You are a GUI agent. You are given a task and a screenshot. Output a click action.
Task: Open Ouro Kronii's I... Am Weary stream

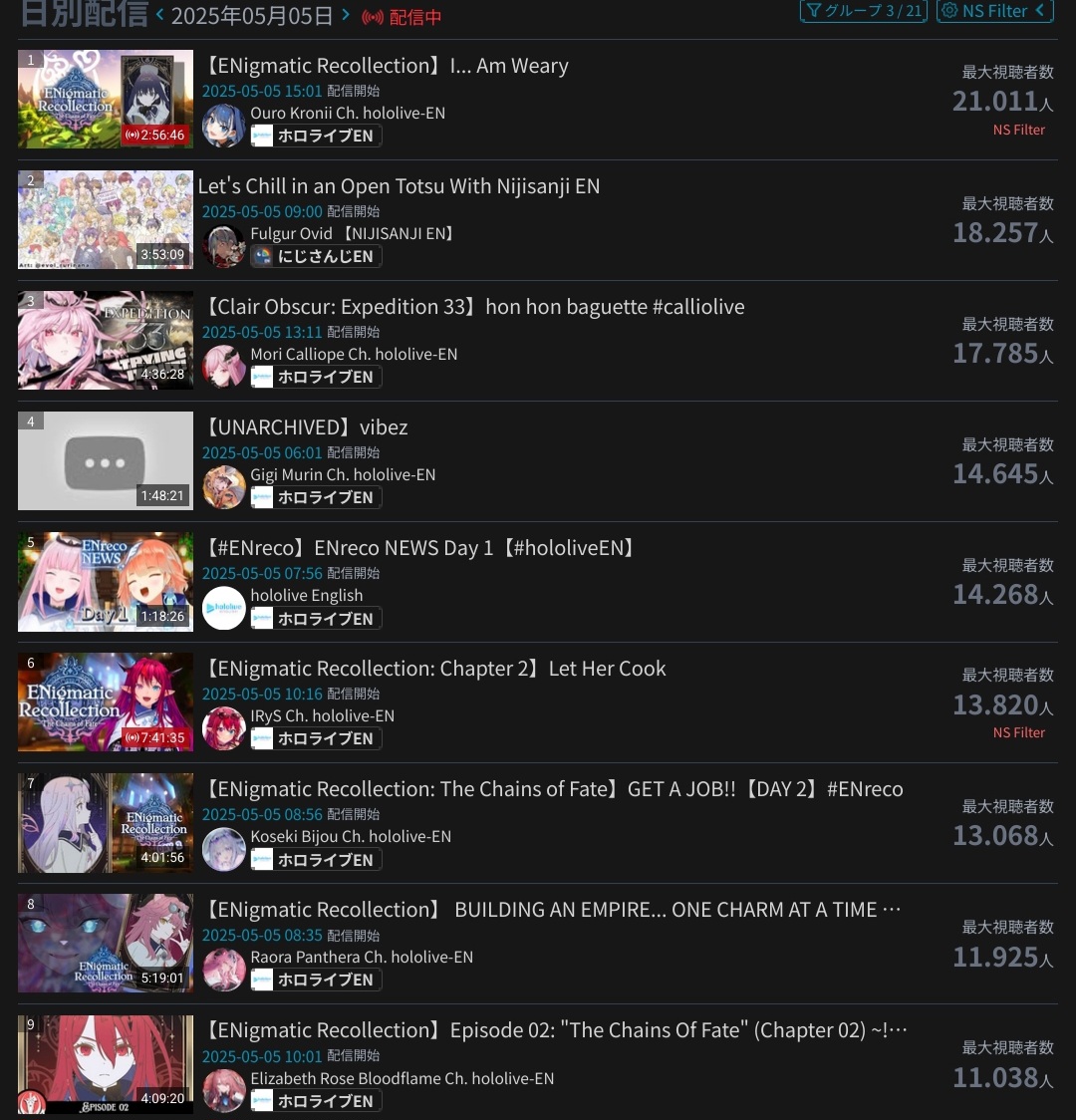pos(387,67)
